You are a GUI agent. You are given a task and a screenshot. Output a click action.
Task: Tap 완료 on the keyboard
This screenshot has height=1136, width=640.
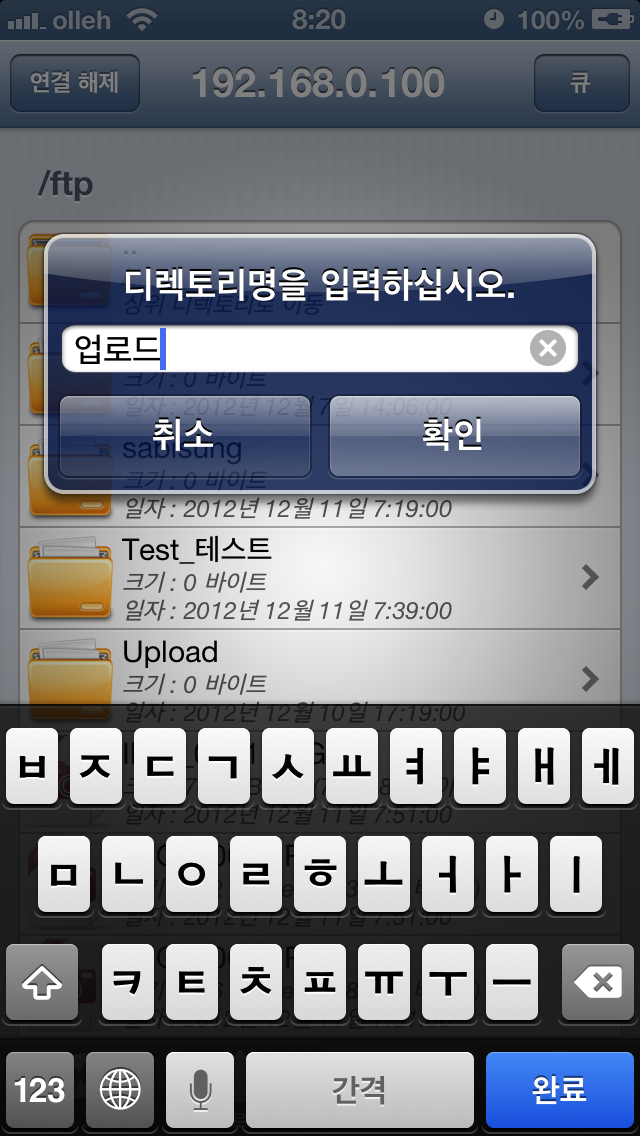click(559, 1089)
